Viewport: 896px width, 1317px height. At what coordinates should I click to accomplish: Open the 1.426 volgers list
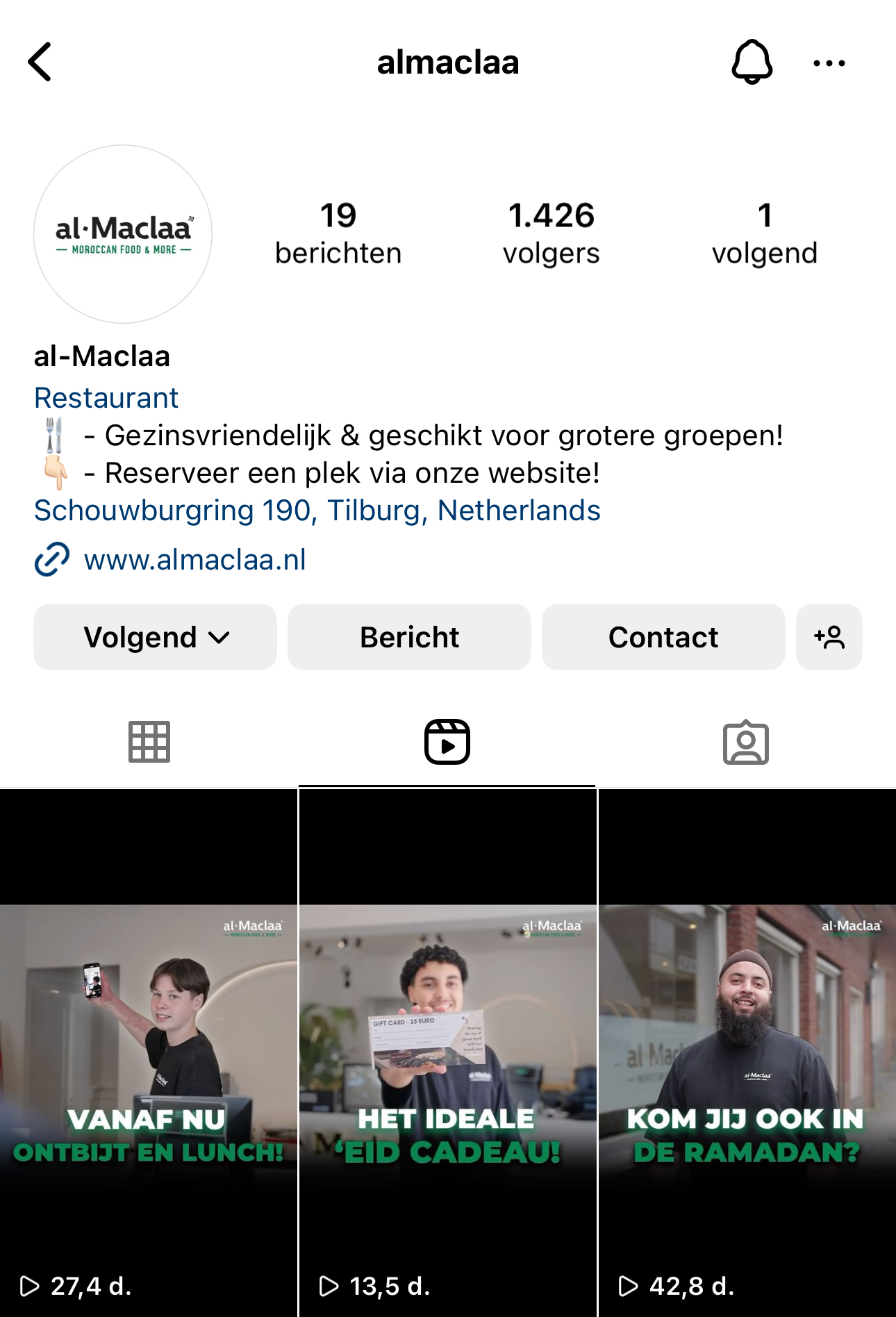pyautogui.click(x=551, y=233)
